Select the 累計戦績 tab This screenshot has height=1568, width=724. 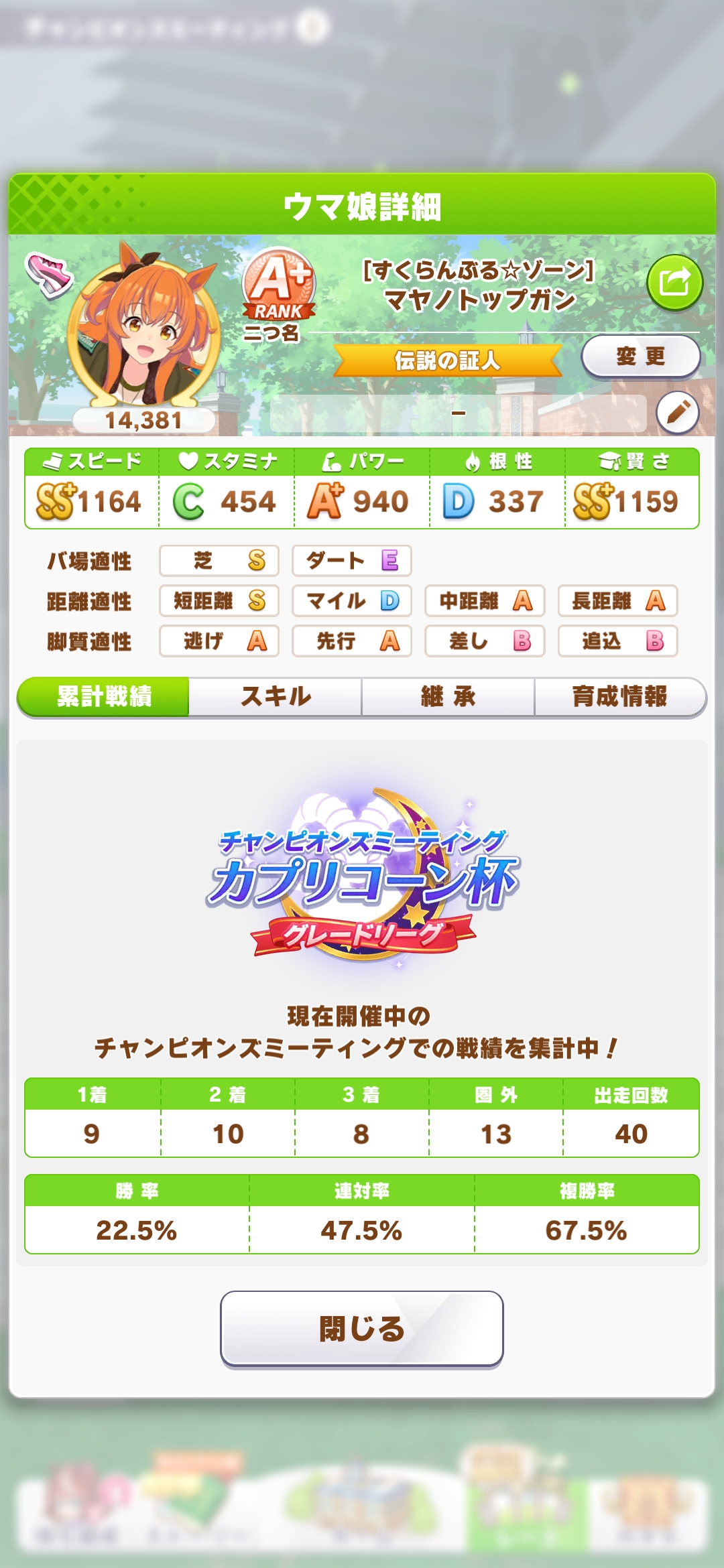104,697
